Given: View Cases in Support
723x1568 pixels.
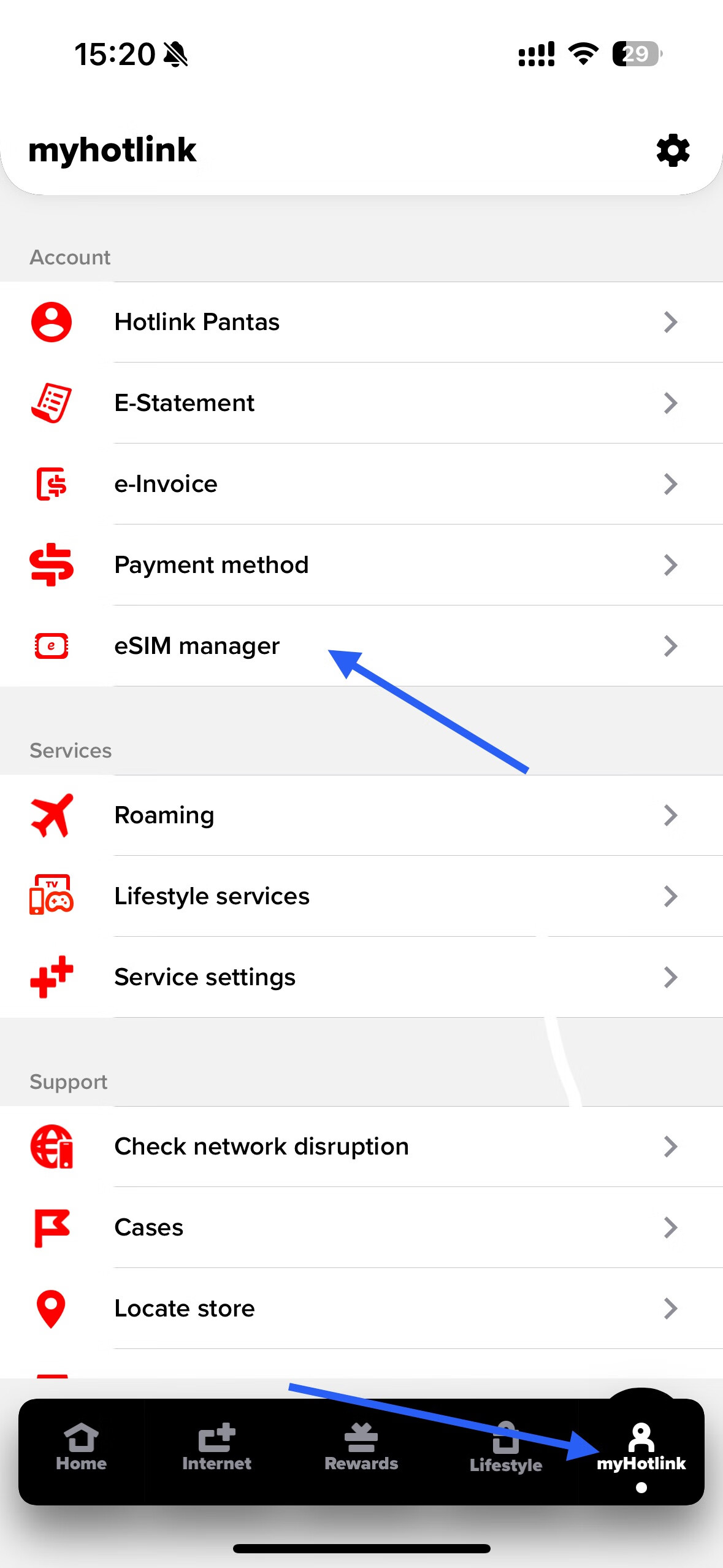Looking at the screenshot, I should (x=361, y=1228).
